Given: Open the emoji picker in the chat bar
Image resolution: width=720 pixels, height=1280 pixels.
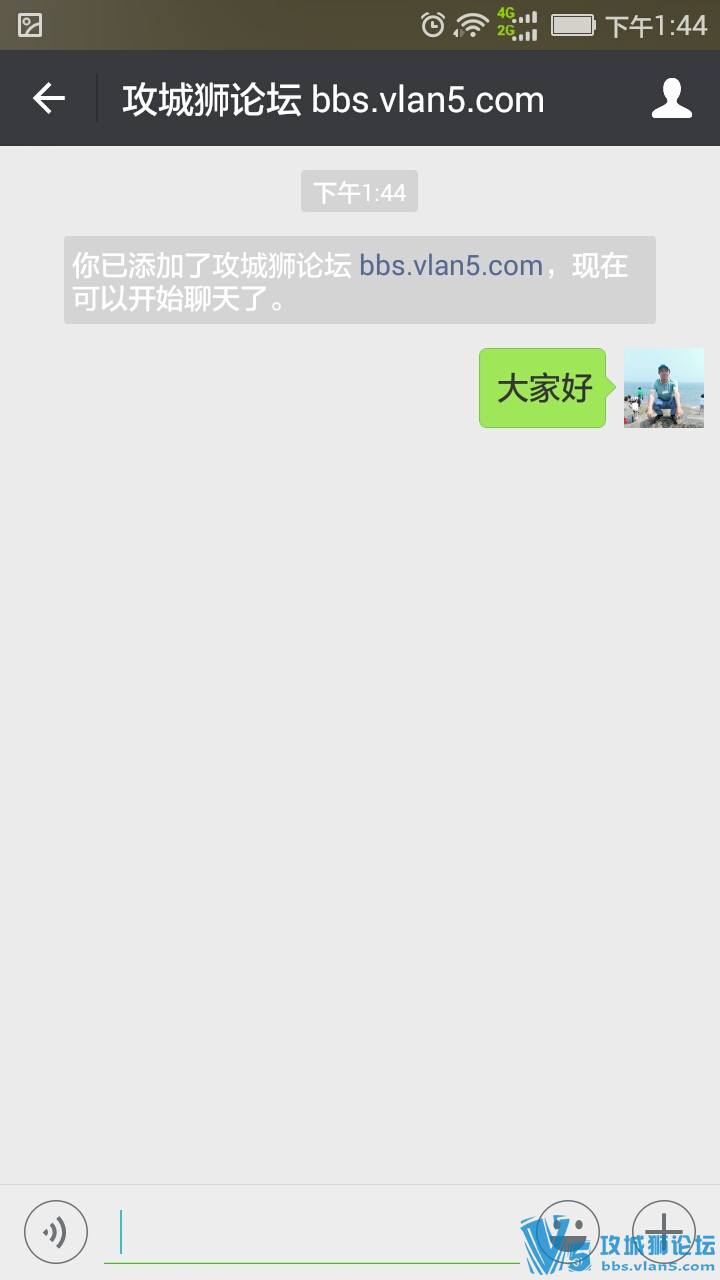Looking at the screenshot, I should [x=568, y=1231].
